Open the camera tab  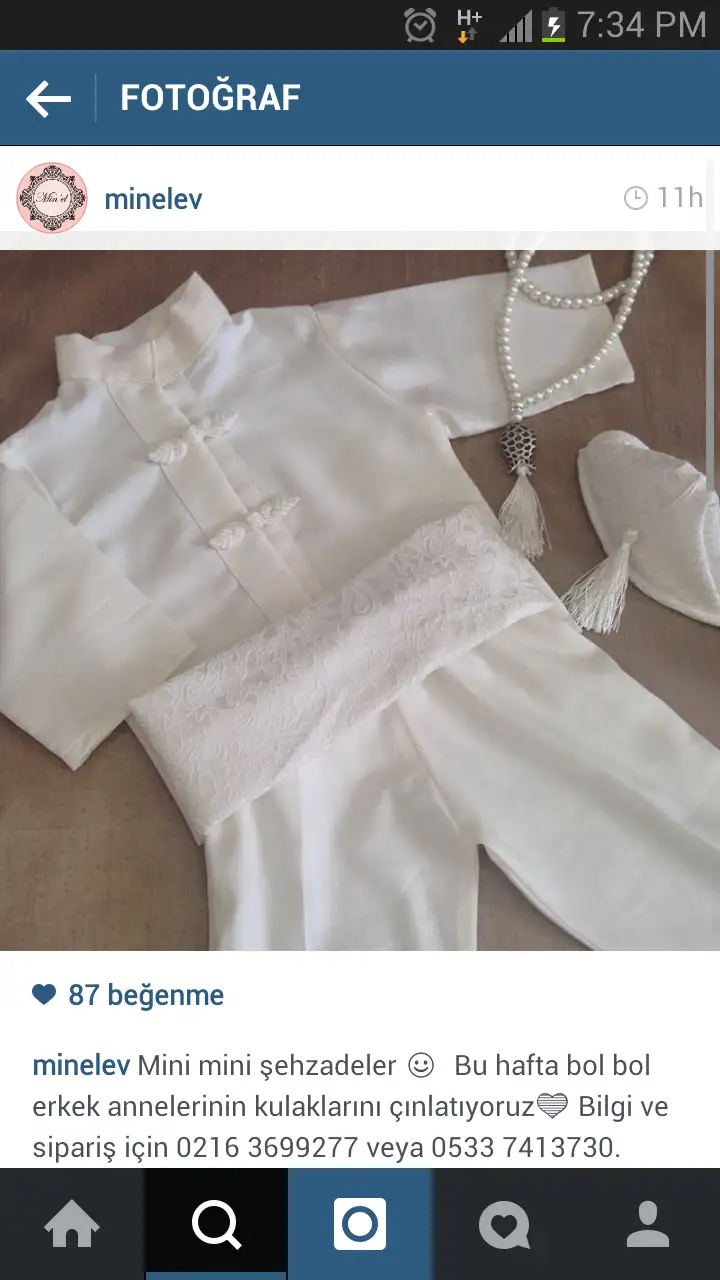(x=360, y=1224)
